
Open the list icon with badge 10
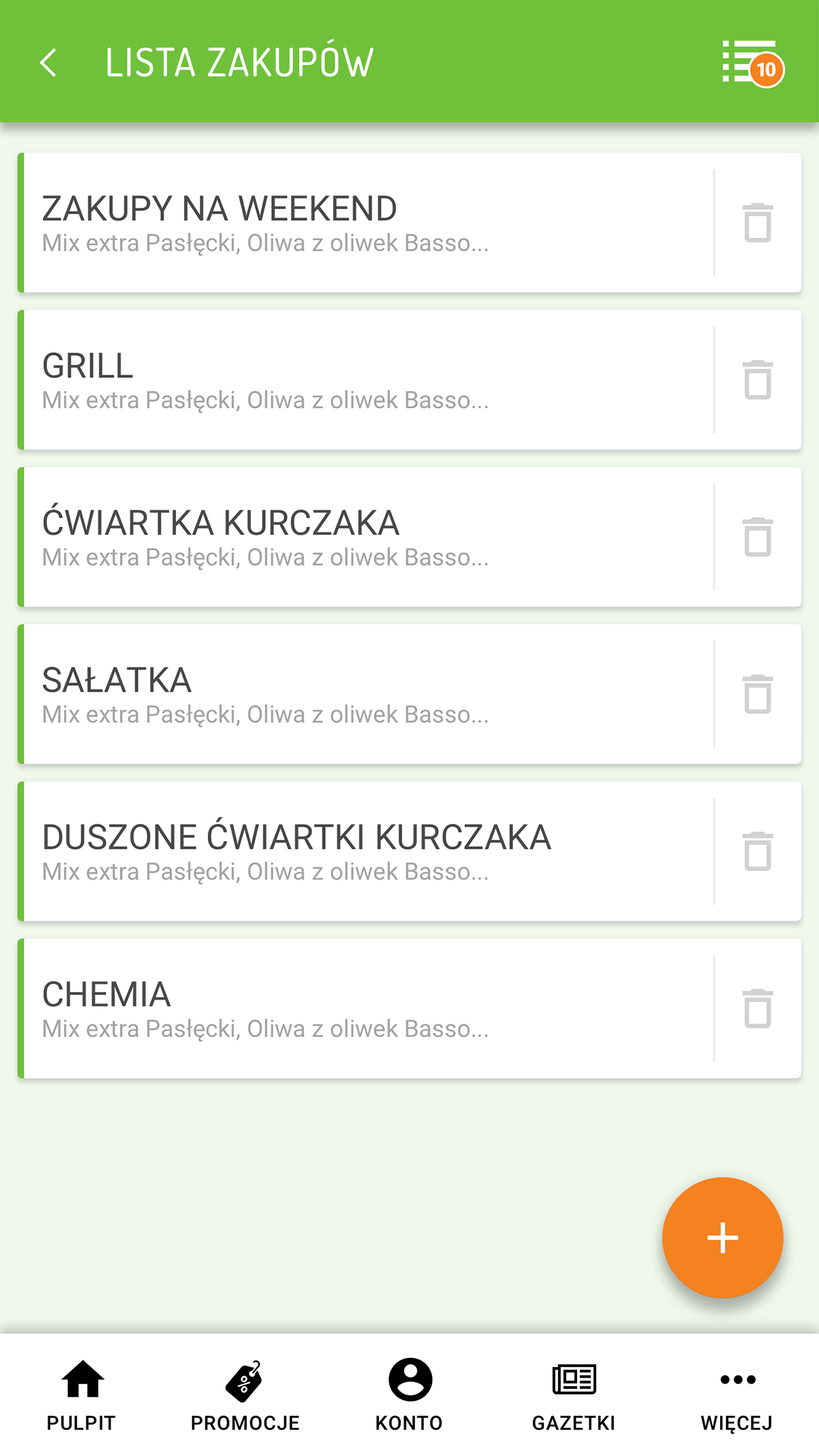(750, 63)
